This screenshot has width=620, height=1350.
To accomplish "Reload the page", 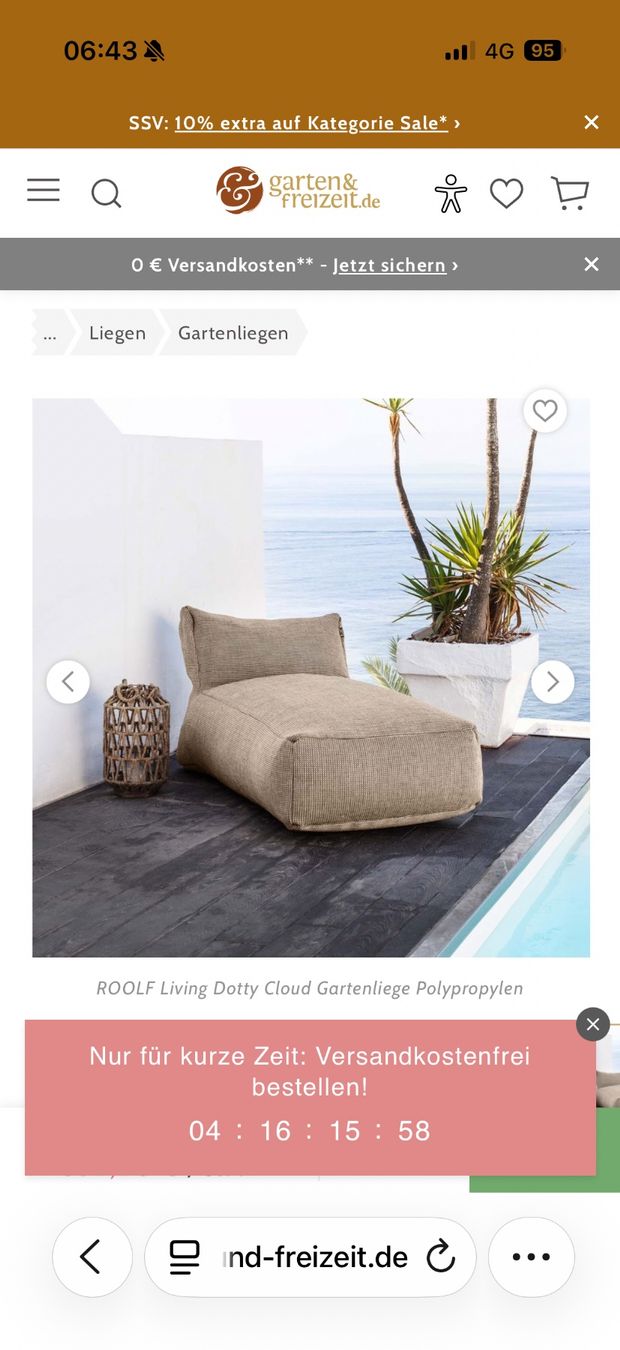I will coord(440,1257).
